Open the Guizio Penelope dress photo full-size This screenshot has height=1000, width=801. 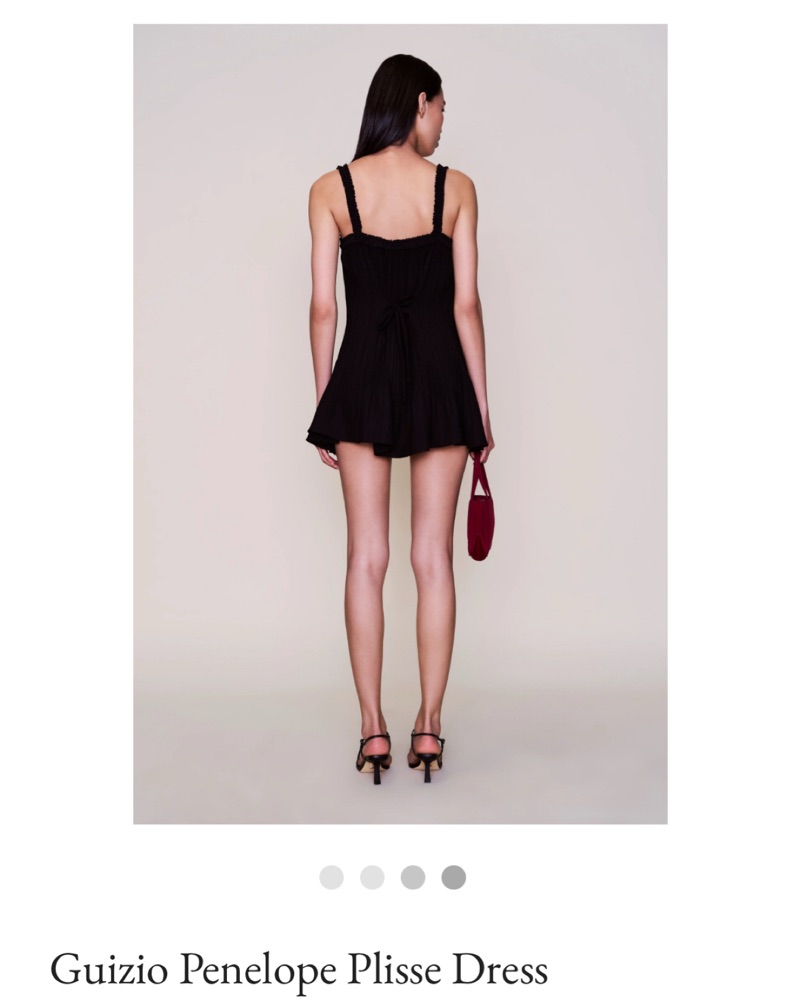(x=400, y=424)
